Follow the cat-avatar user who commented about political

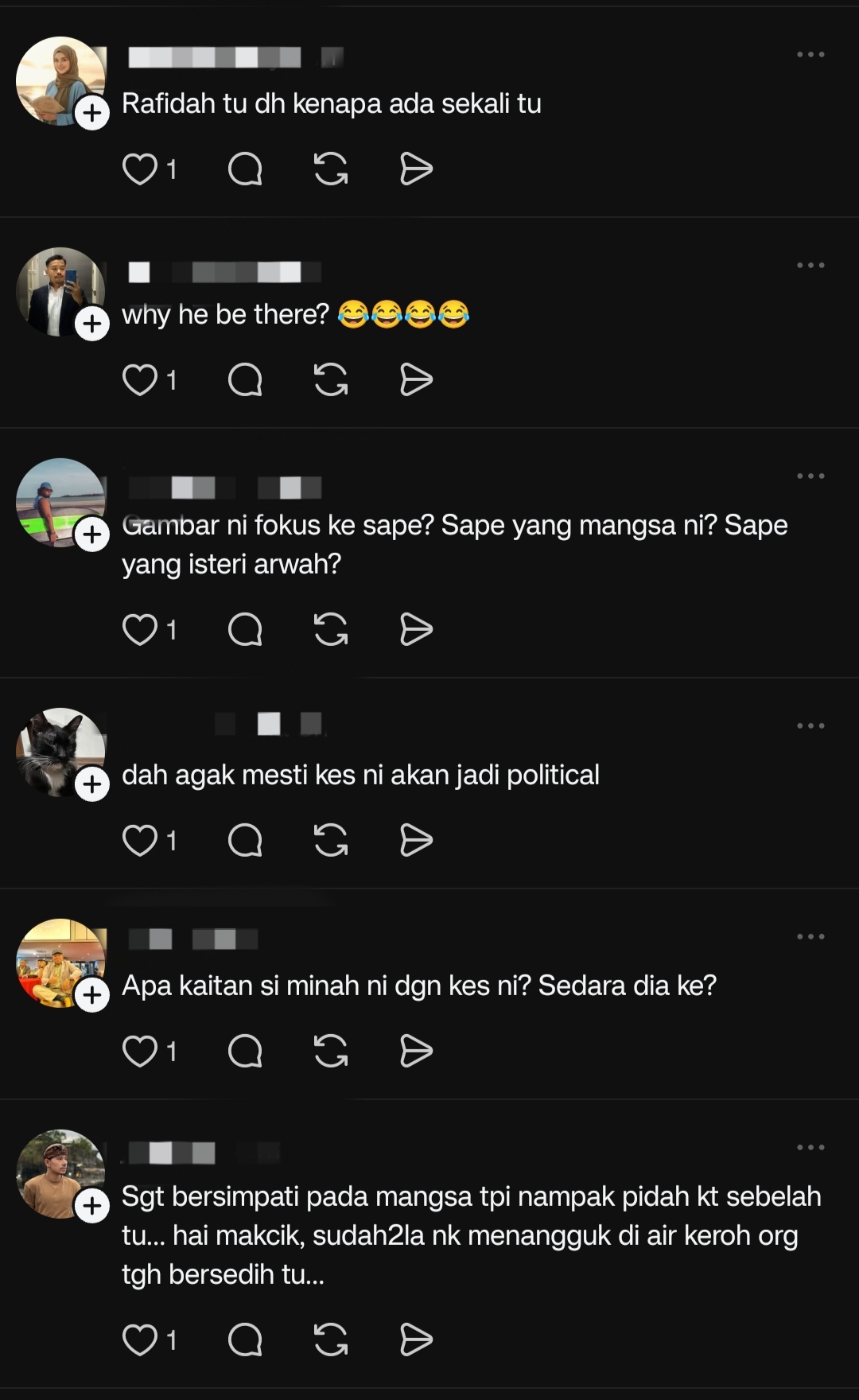tap(92, 784)
